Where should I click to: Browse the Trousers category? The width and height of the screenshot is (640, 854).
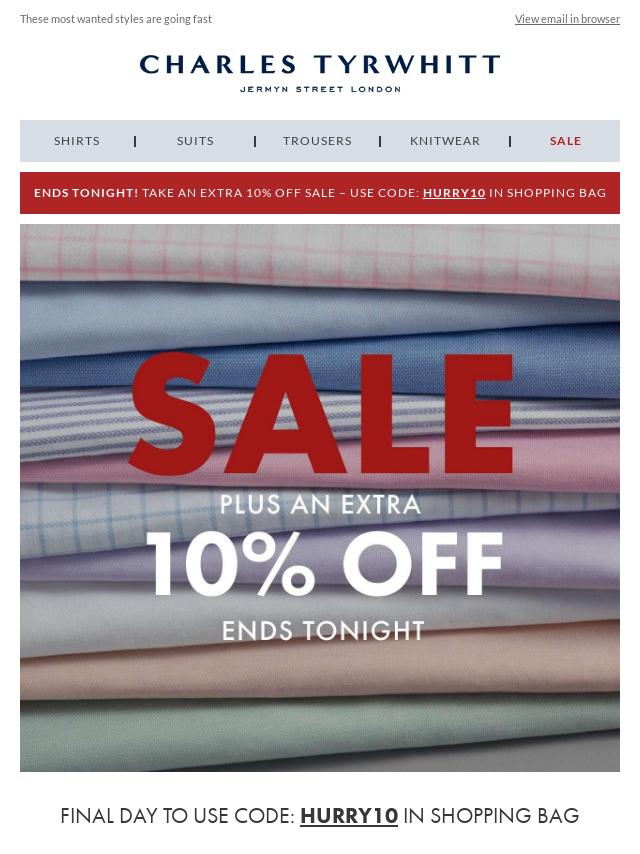coord(317,141)
